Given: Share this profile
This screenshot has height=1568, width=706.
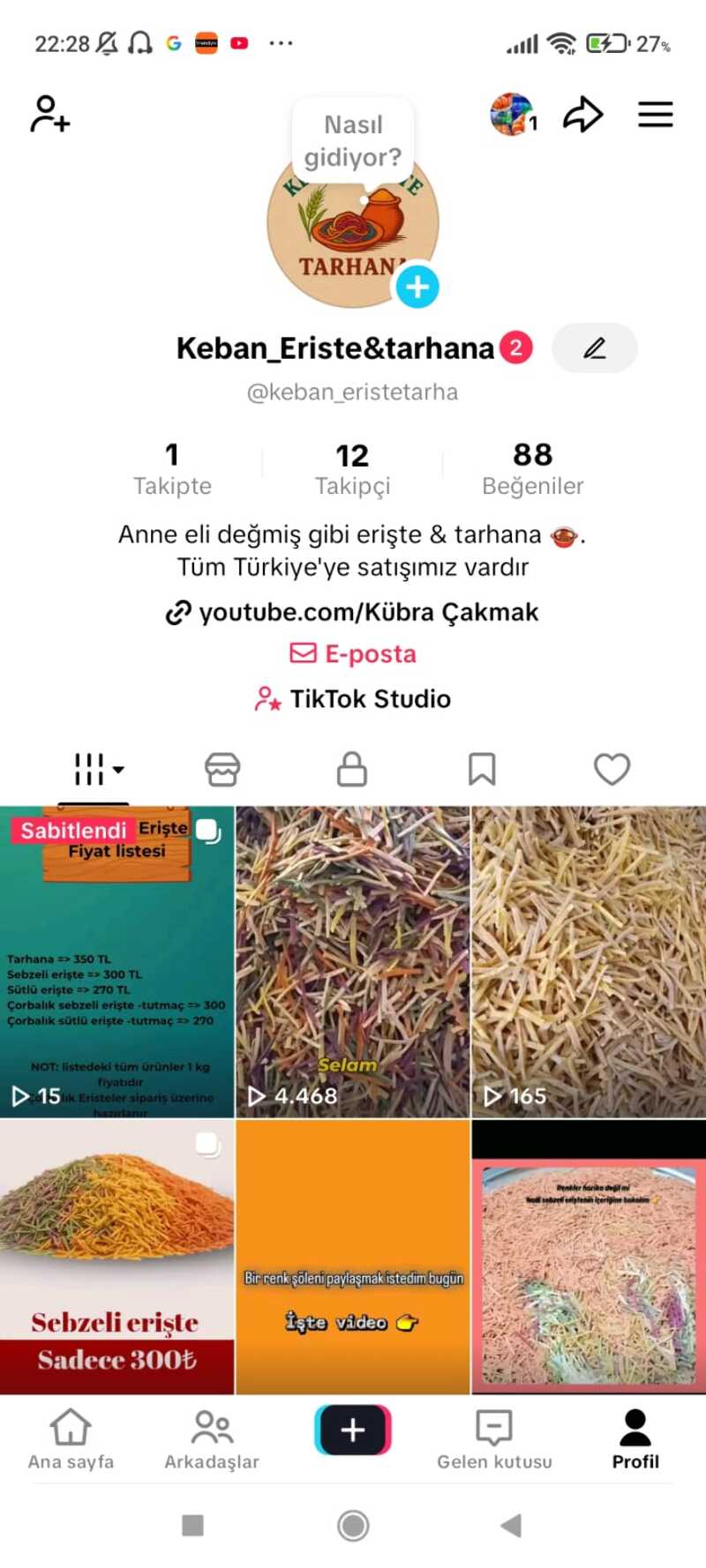Looking at the screenshot, I should [x=582, y=115].
